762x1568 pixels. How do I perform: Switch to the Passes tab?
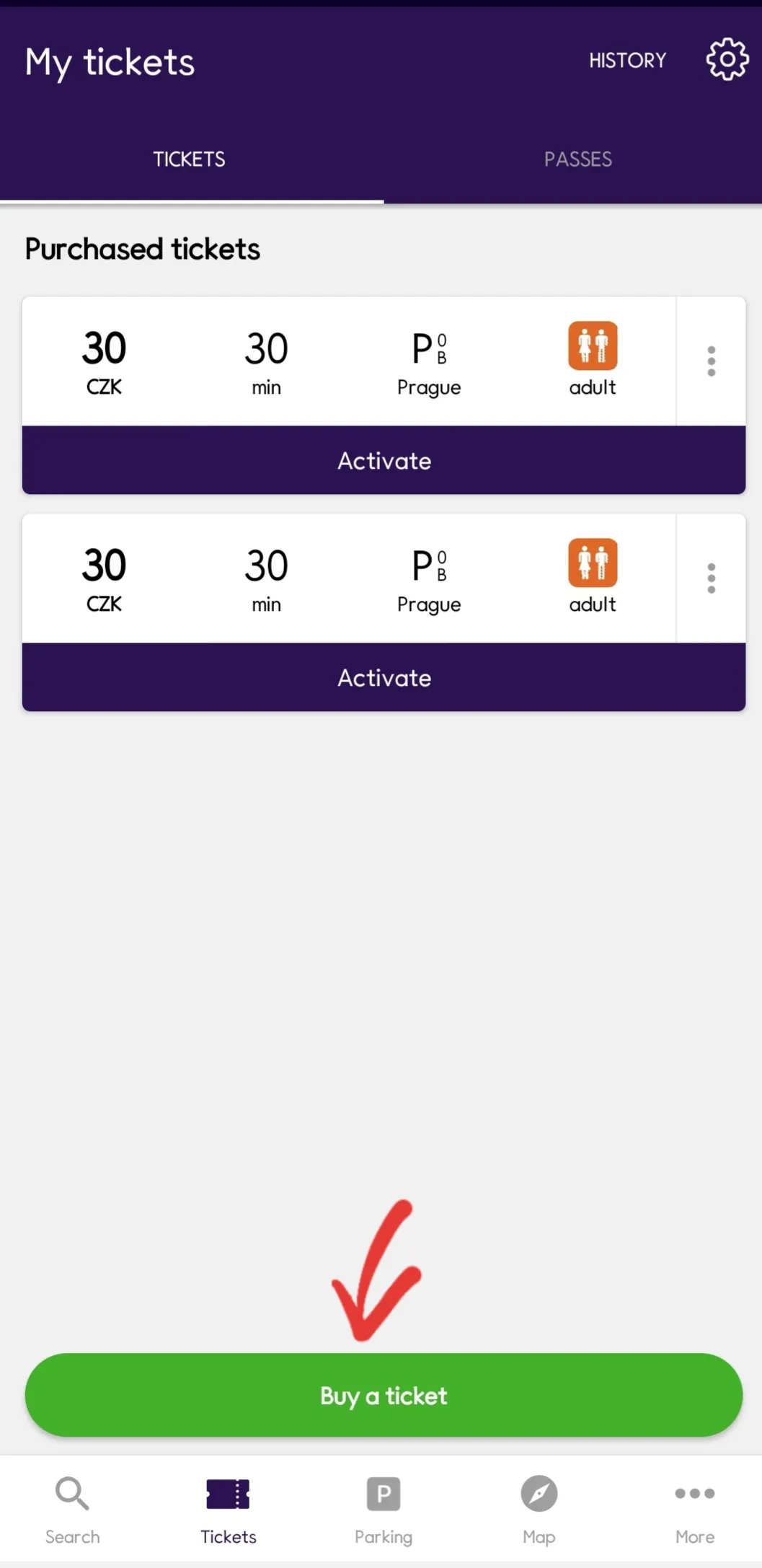(577, 159)
